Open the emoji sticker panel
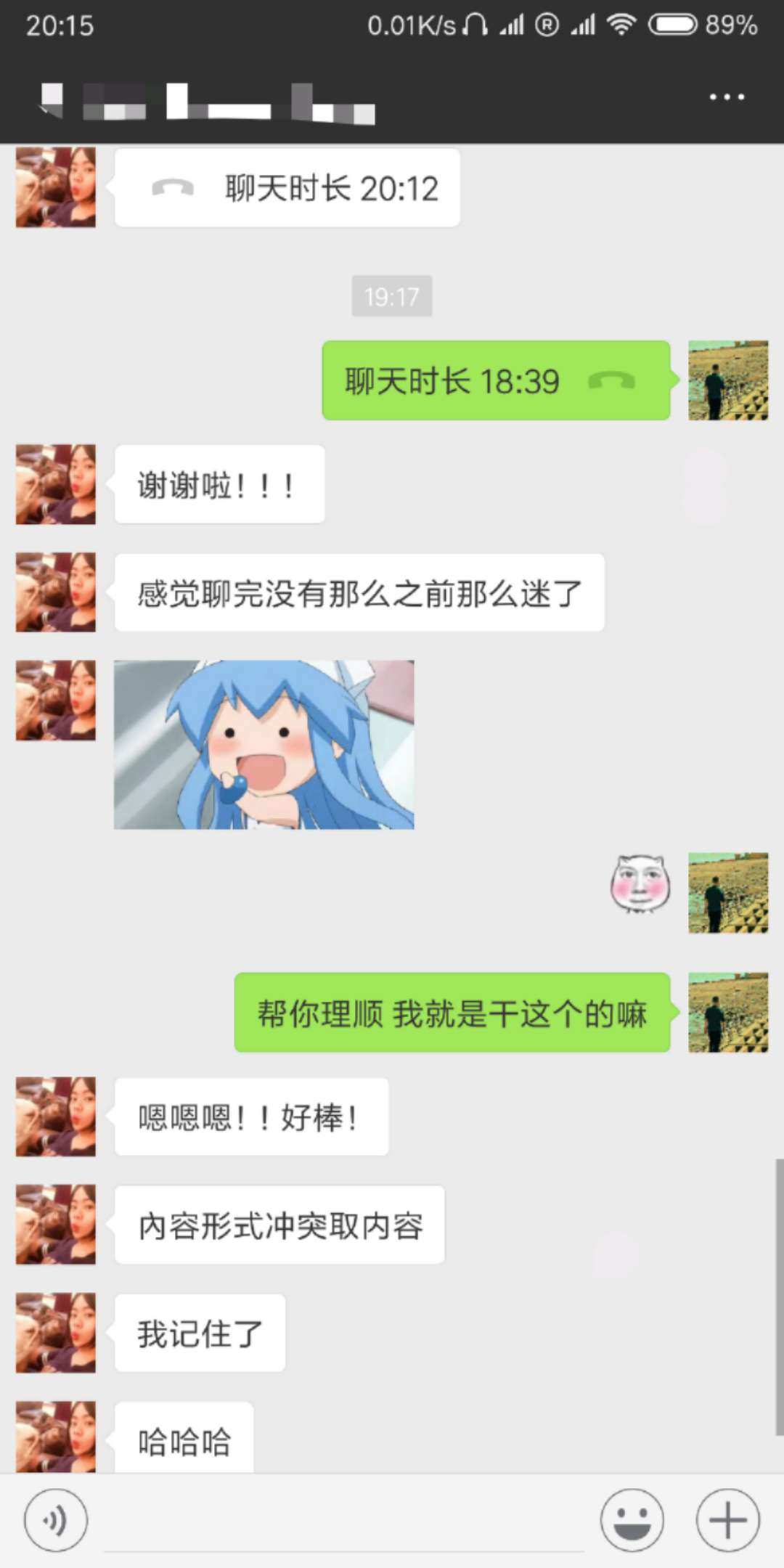Screen dimensions: 784x1568 [632, 1519]
